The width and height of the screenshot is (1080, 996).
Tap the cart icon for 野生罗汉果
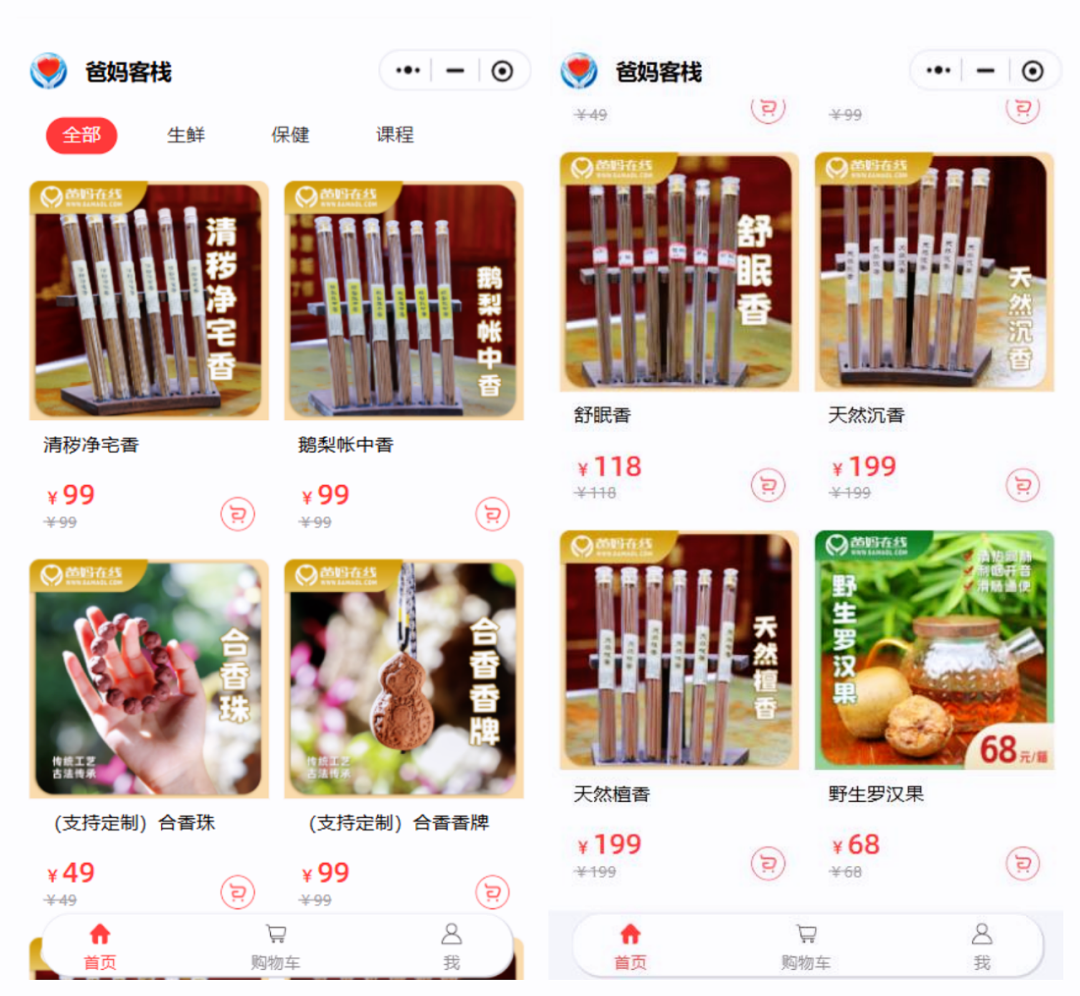(1022, 863)
